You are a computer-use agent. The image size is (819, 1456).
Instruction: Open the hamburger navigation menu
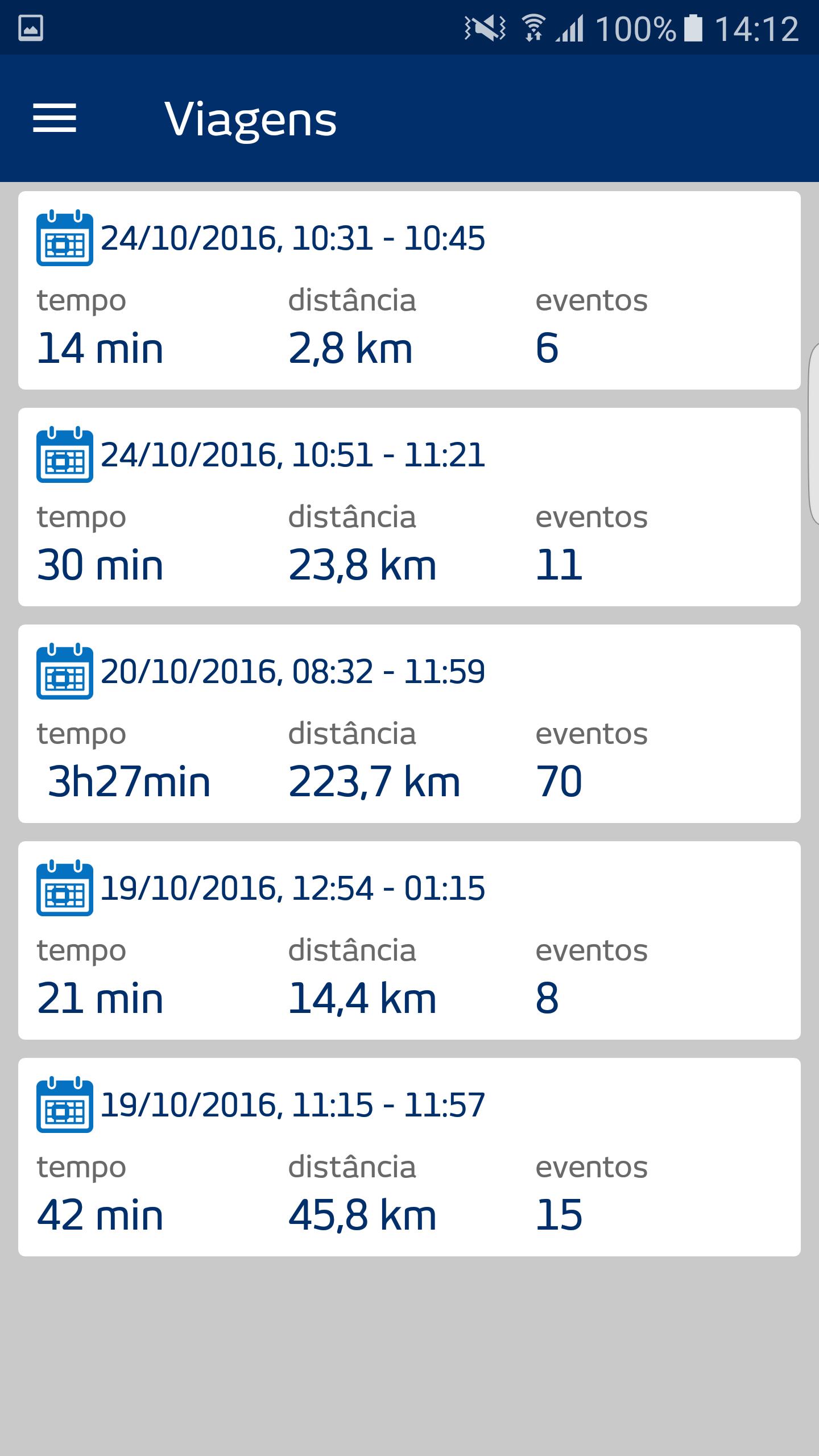tap(55, 118)
